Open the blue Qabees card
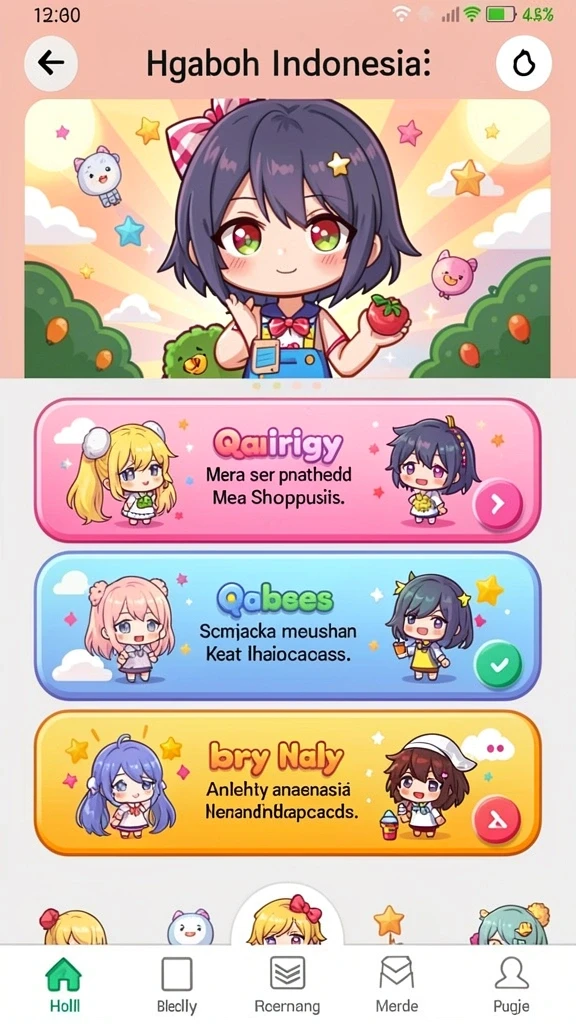Viewport: 576px width, 1024px height. tap(287, 626)
